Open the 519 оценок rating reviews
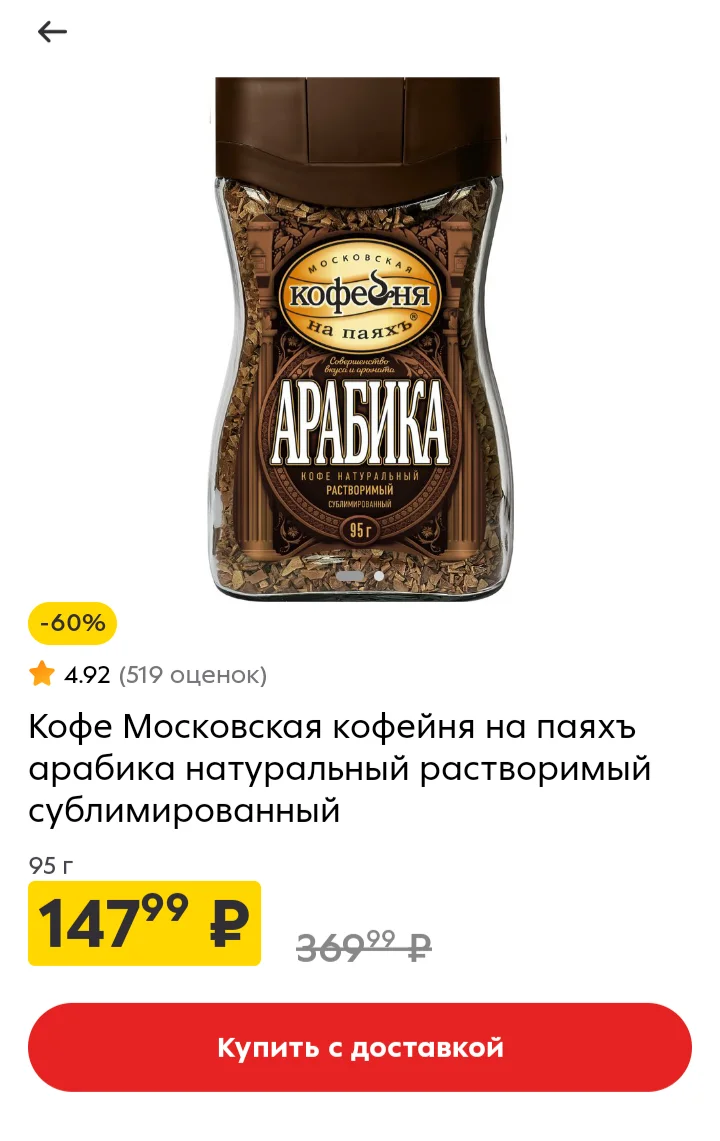 [193, 675]
